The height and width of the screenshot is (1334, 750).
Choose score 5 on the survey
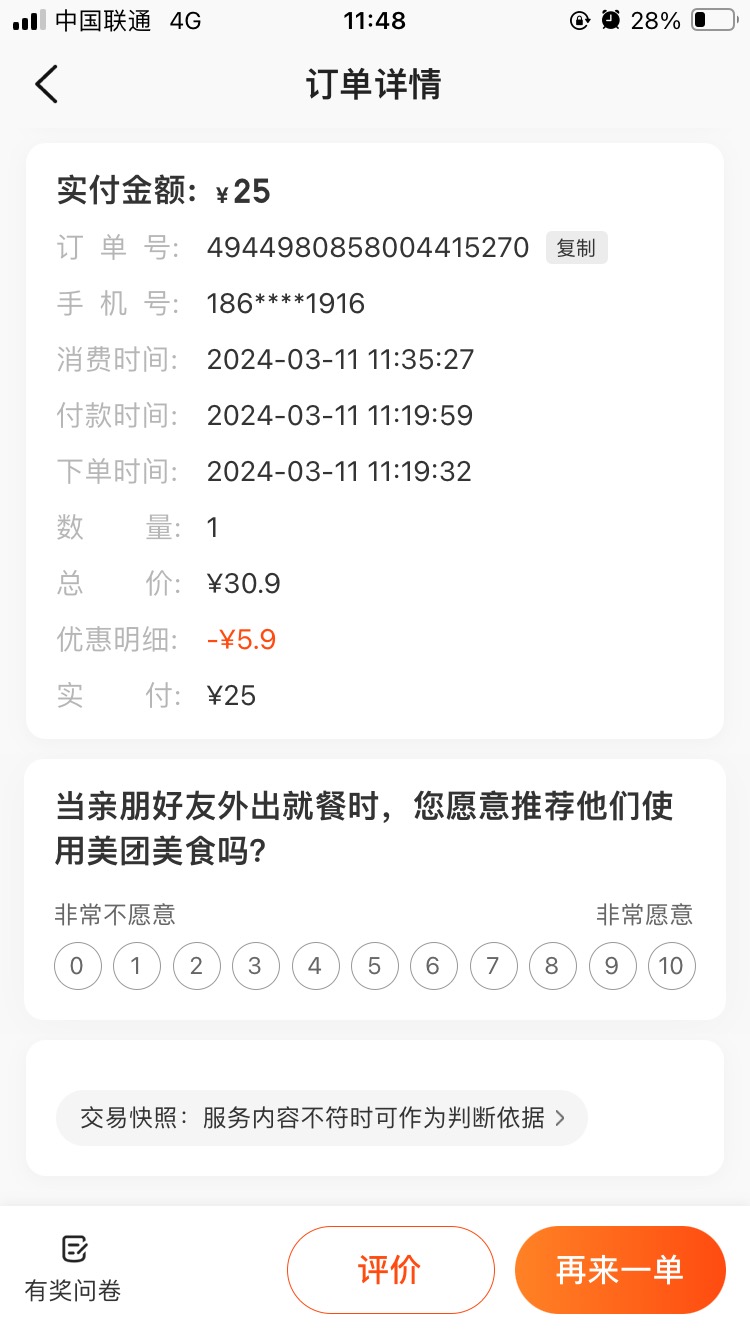(374, 966)
